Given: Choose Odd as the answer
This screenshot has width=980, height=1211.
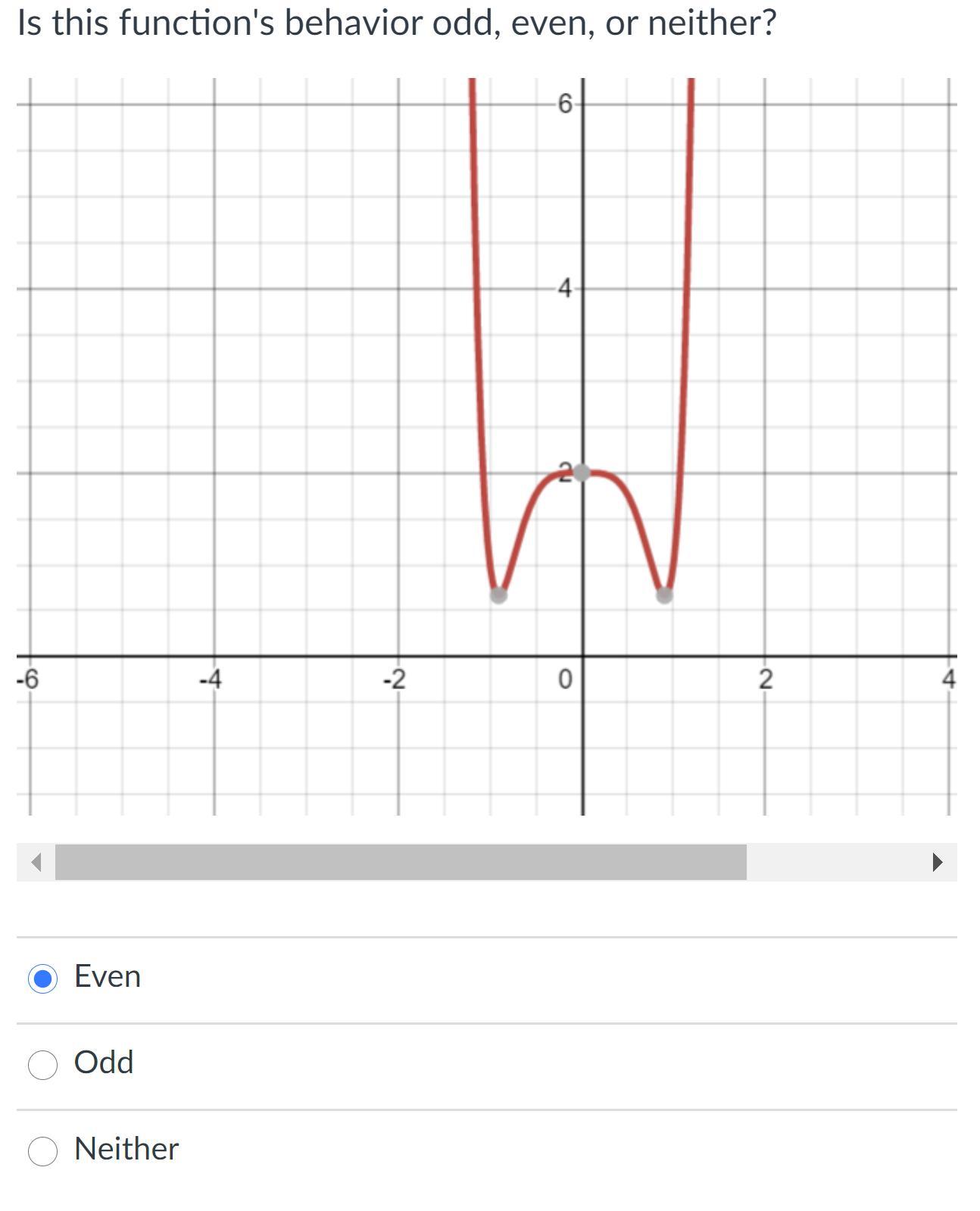Looking at the screenshot, I should point(42,1065).
